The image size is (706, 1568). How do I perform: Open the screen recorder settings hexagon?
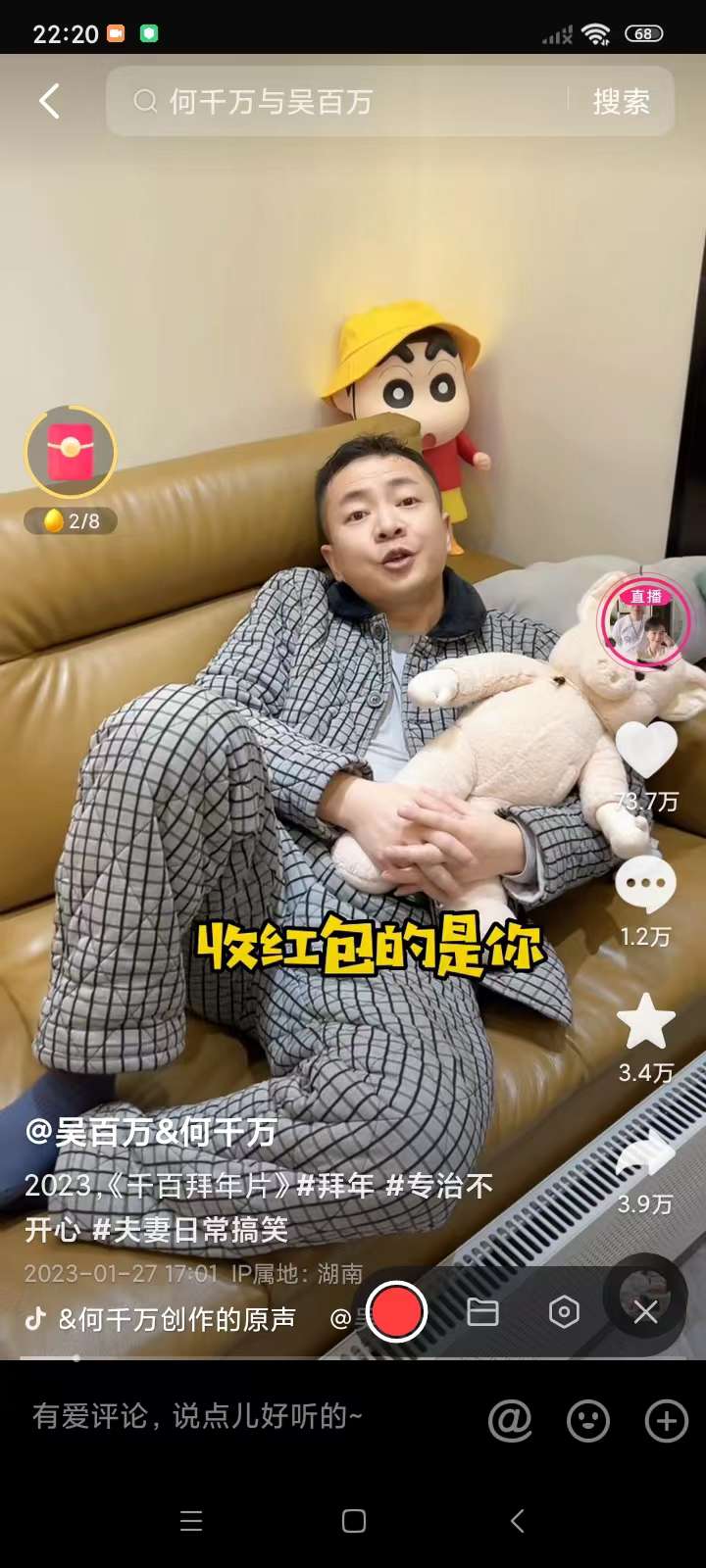click(564, 1312)
